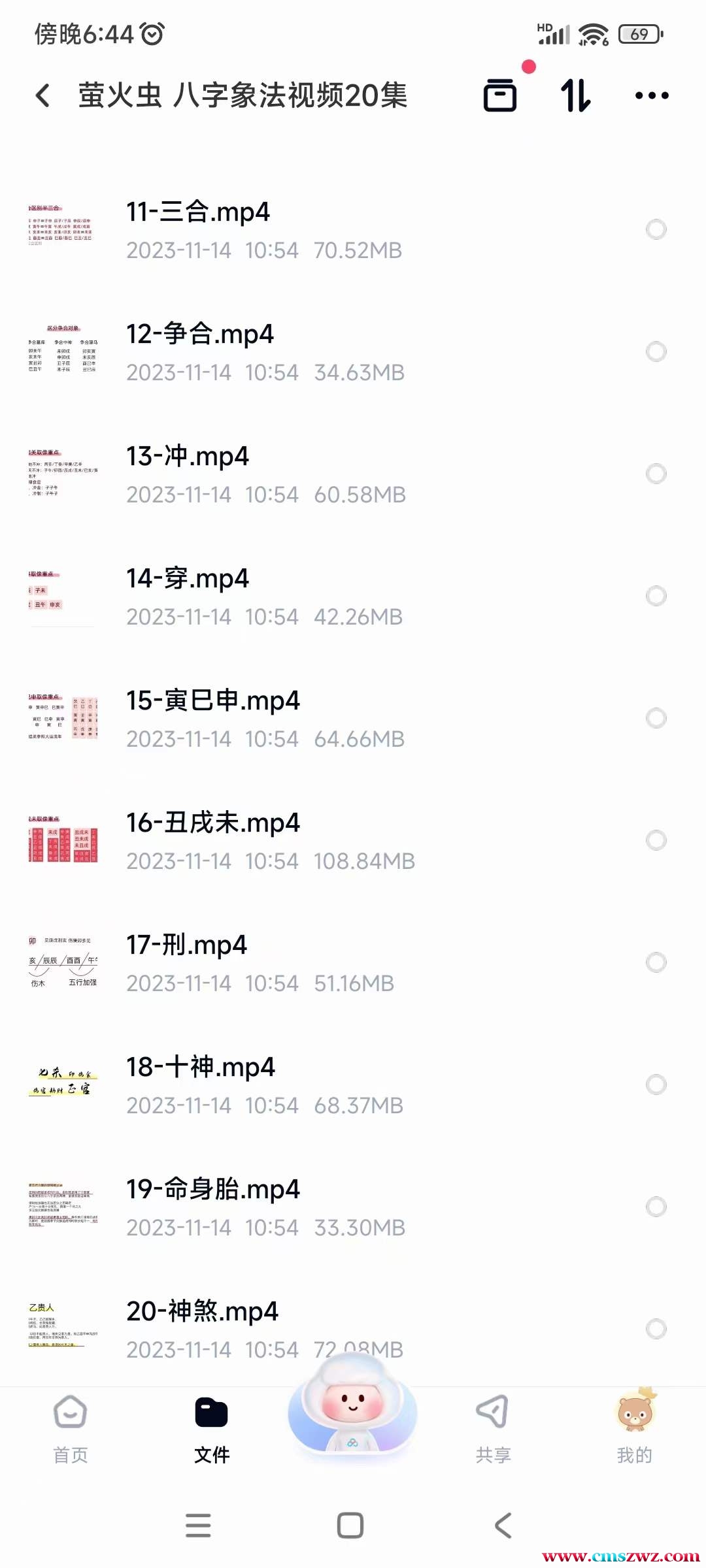This screenshot has height=1568, width=706.
Task: Tap the system home button
Action: coord(350,1526)
